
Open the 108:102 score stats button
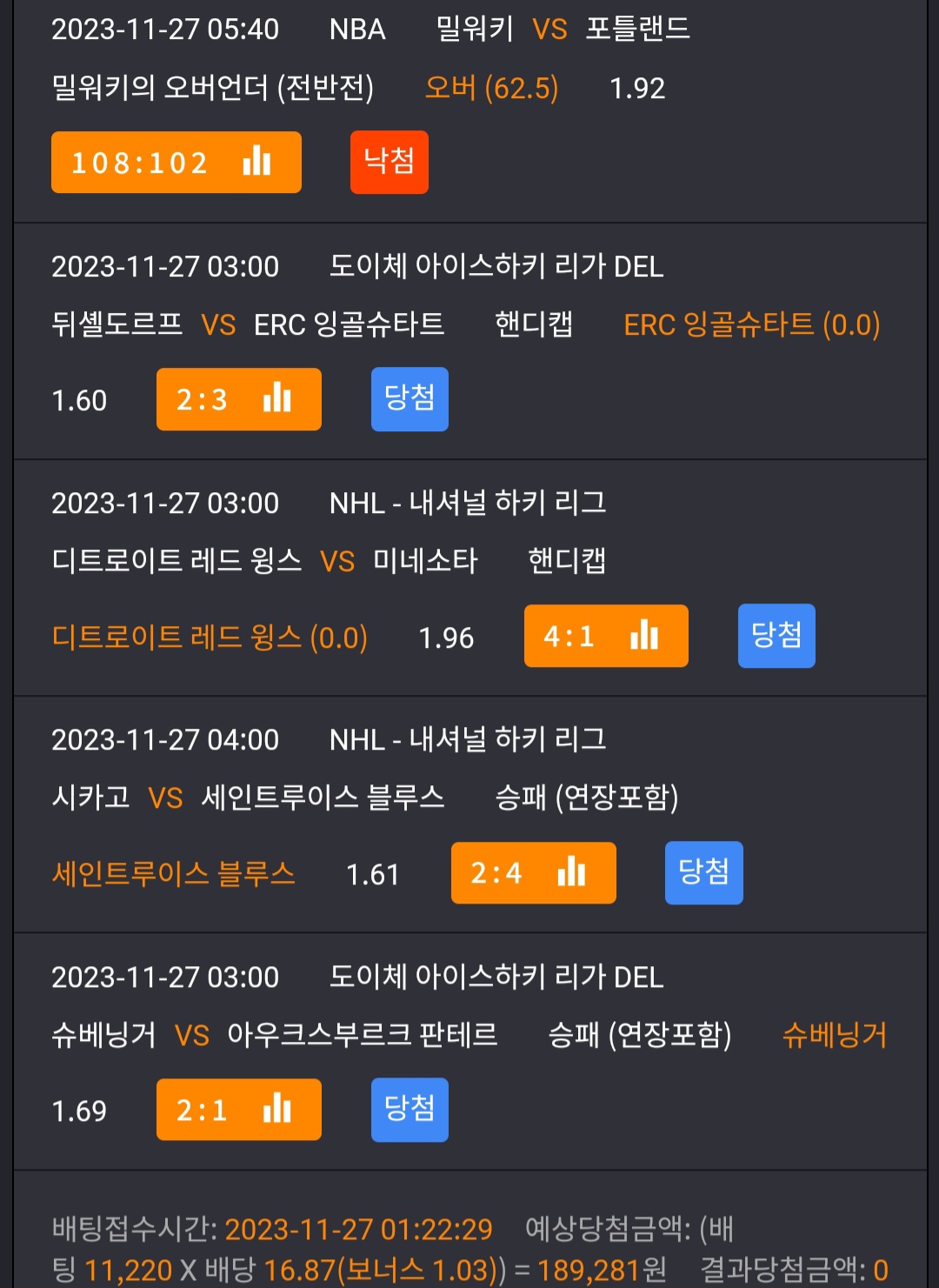176,163
